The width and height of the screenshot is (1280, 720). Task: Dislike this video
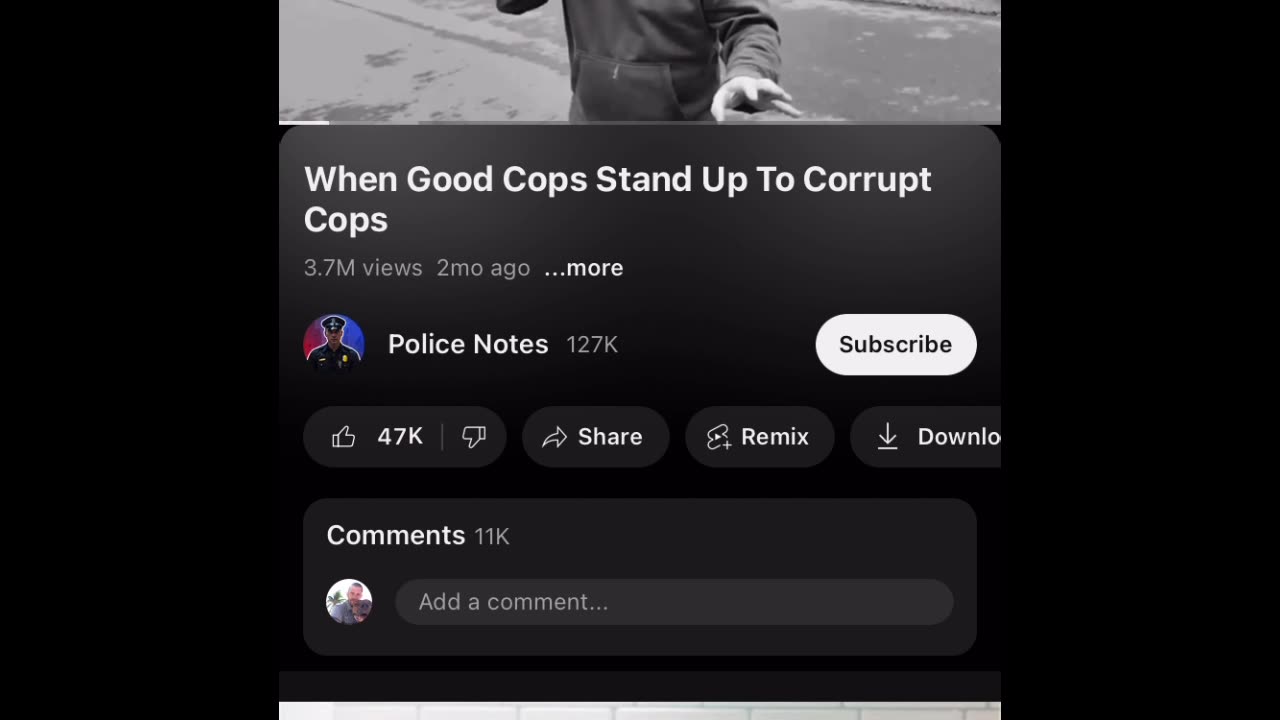(x=474, y=437)
